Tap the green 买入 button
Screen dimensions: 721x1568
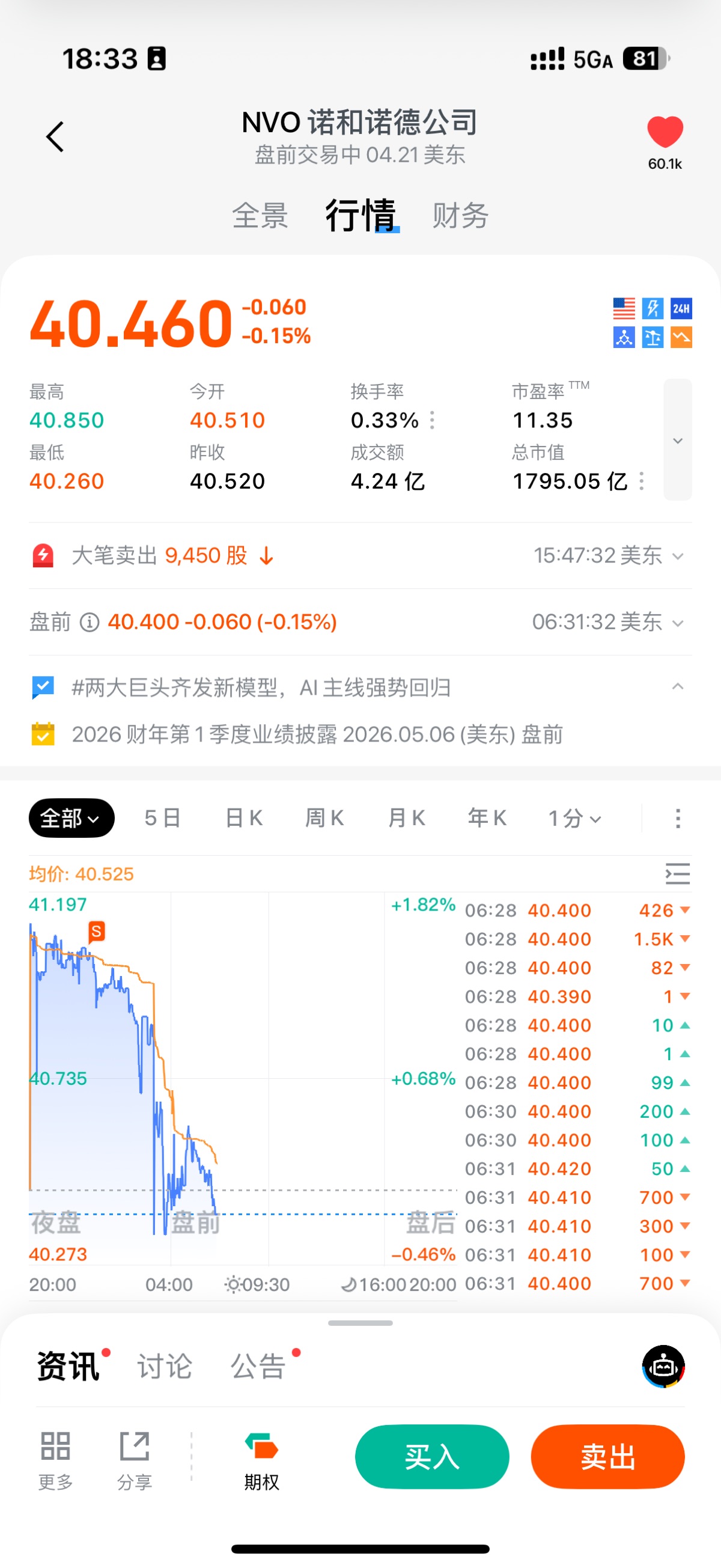[432, 1457]
